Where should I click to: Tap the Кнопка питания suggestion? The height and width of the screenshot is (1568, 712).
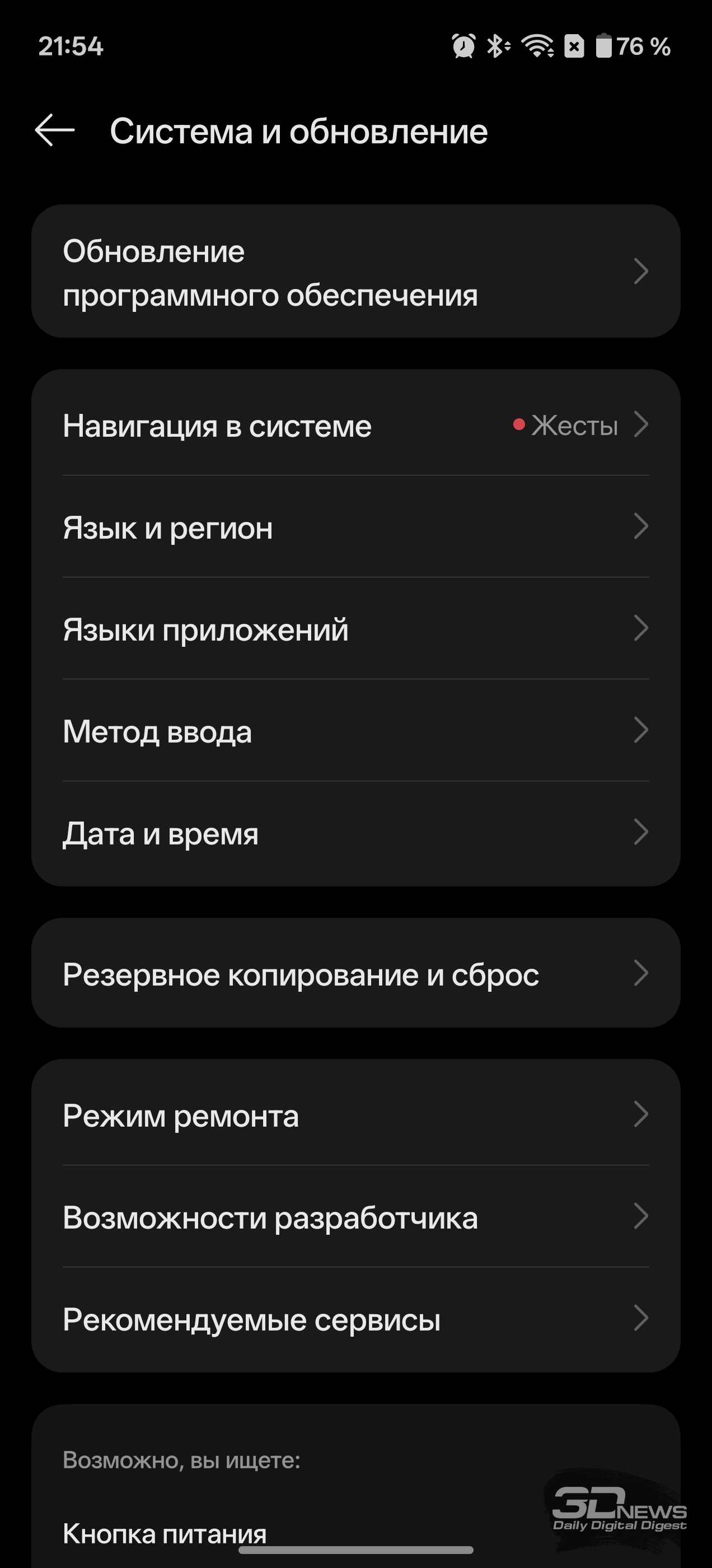click(165, 1533)
